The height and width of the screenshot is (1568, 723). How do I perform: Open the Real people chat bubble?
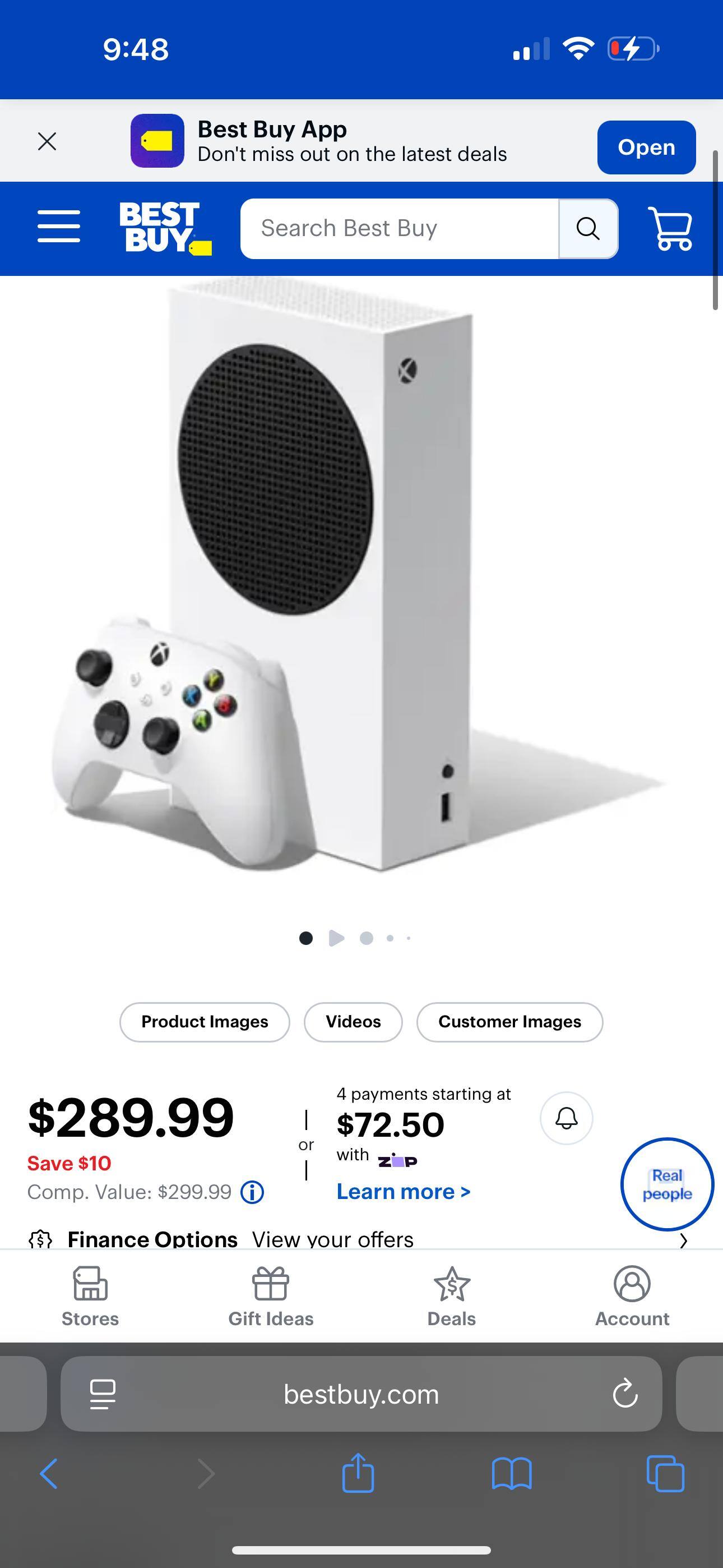point(666,1184)
